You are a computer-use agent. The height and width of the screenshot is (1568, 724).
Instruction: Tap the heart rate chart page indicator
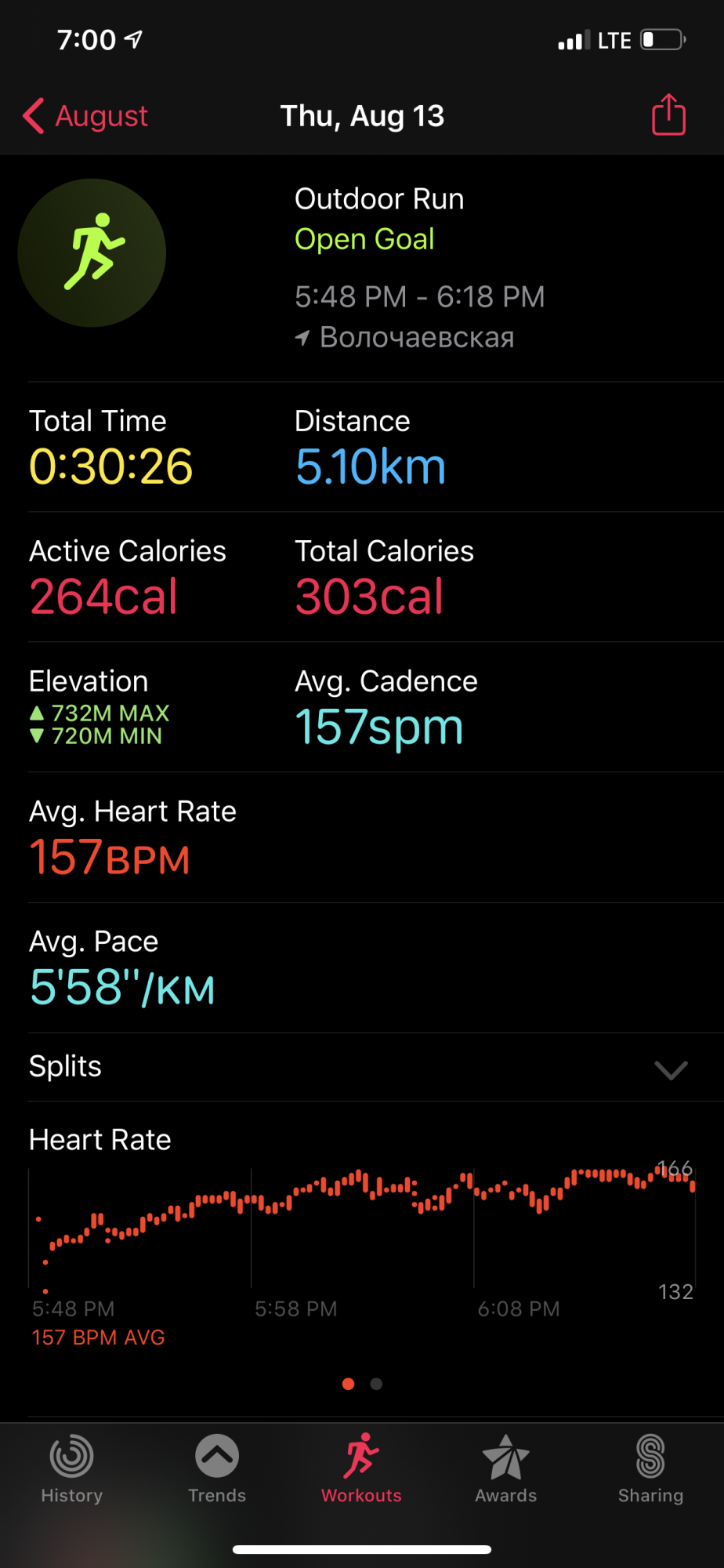click(x=362, y=1384)
